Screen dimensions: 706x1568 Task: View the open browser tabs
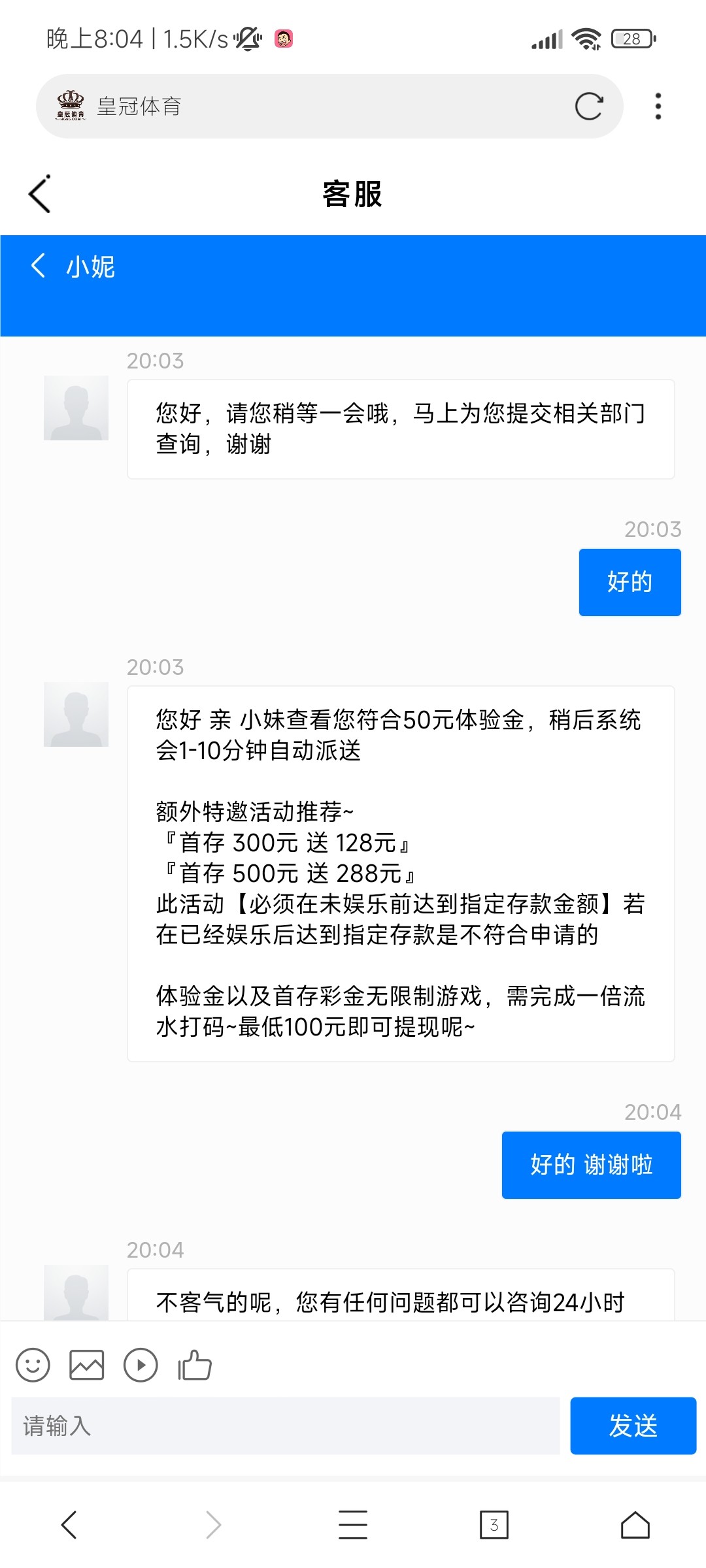pos(494,1525)
